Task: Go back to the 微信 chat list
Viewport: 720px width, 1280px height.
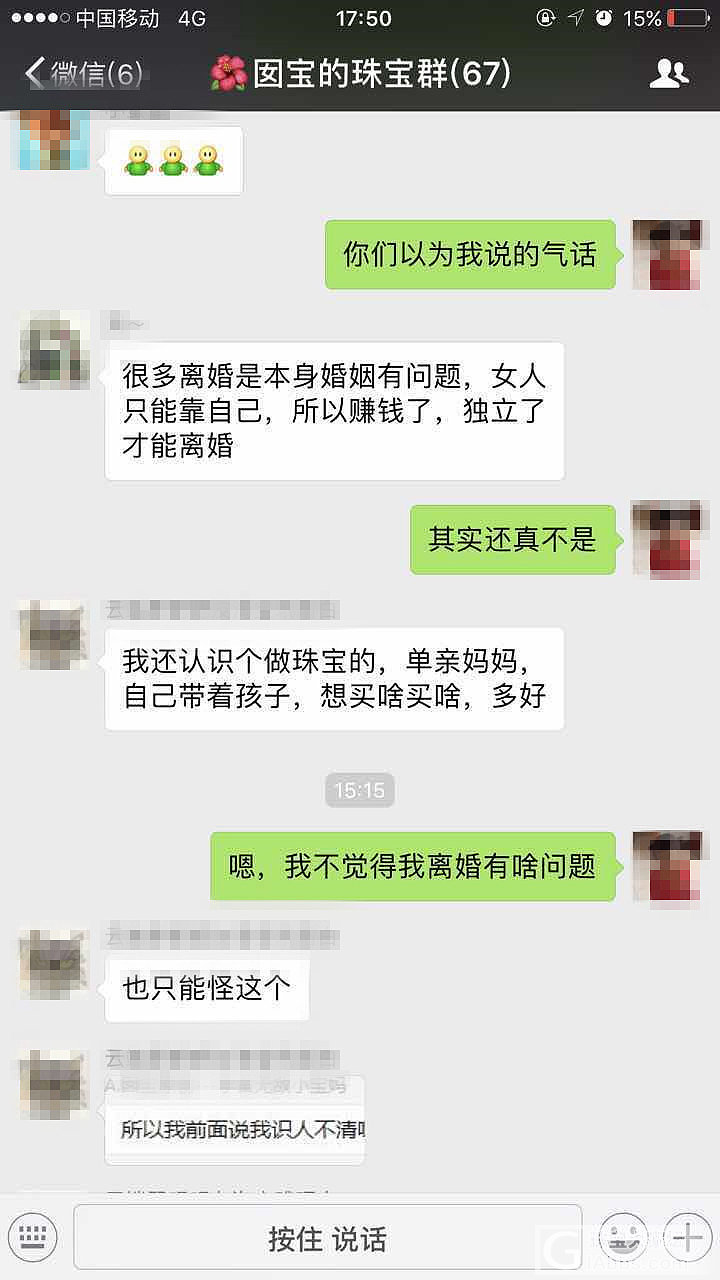Action: pos(82,74)
